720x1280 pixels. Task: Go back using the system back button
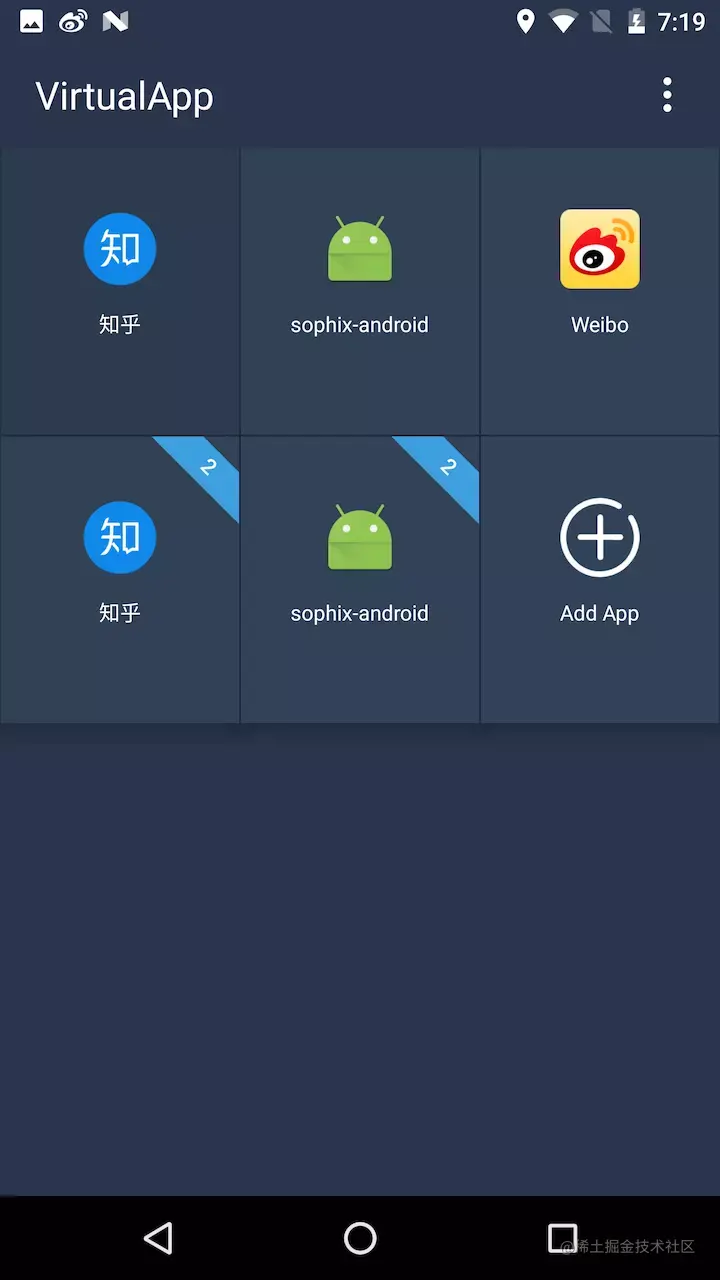coord(158,1238)
